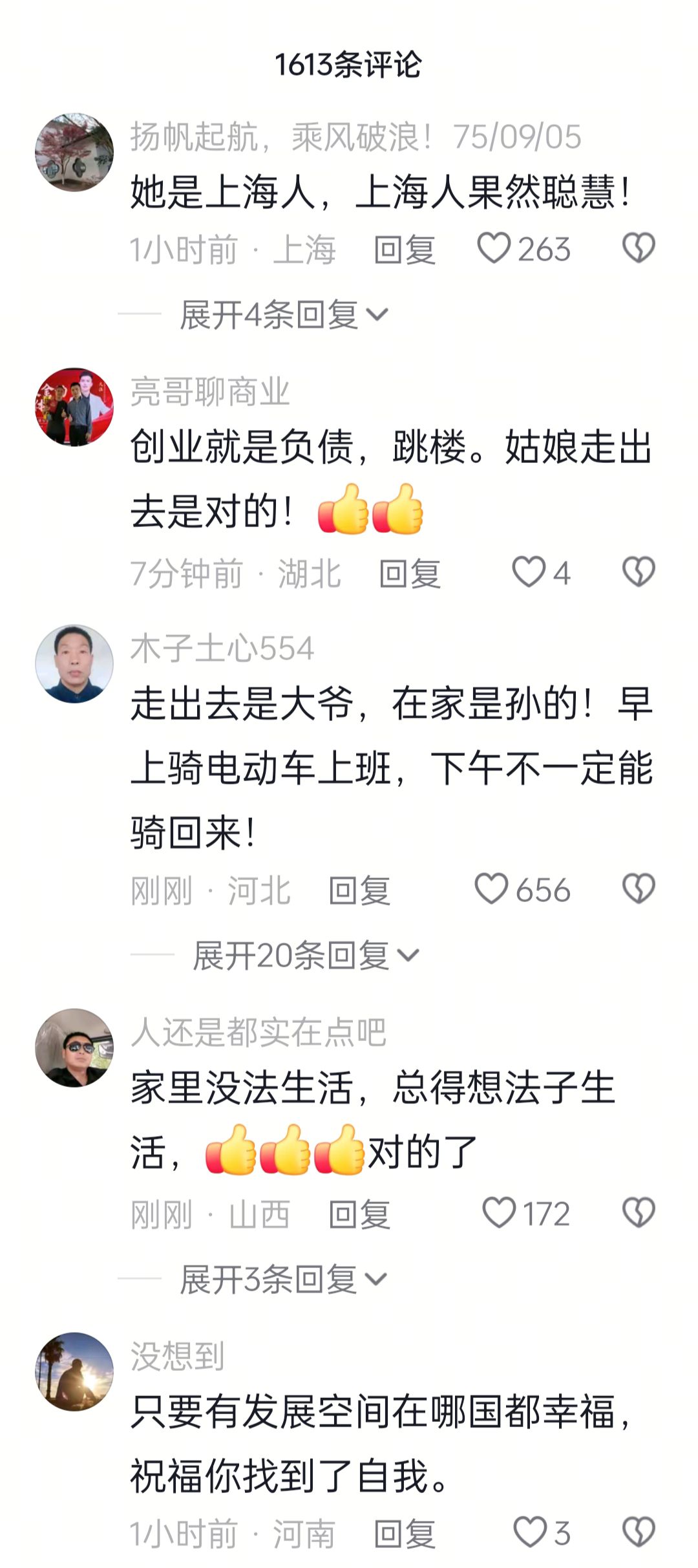Reply to 亮哥聊商业's comment

tap(410, 574)
